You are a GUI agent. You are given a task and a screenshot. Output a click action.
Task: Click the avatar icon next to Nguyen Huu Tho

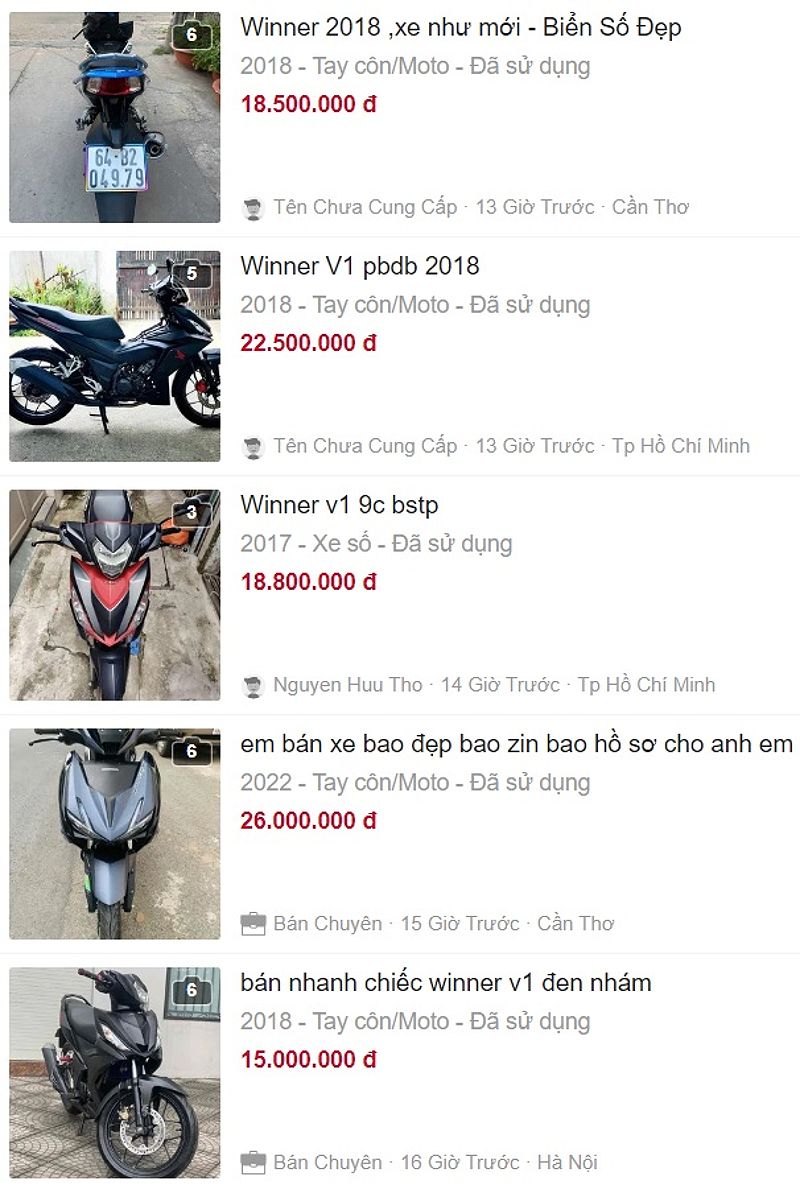tap(251, 685)
